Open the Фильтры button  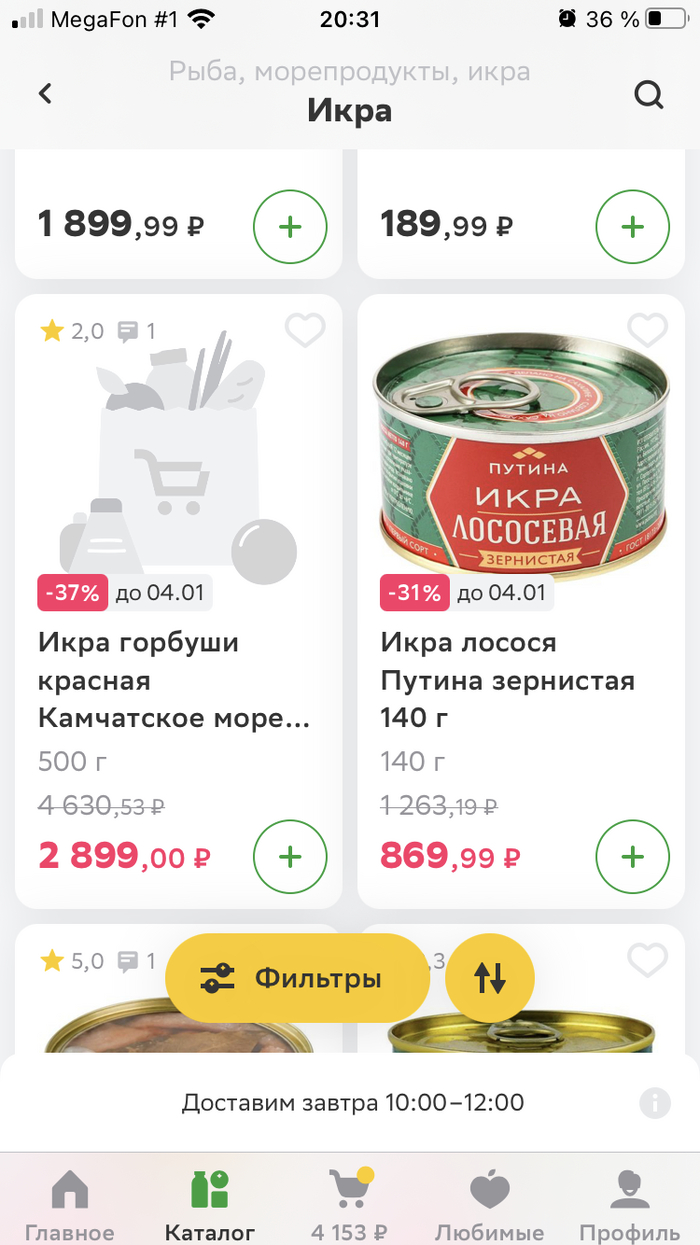pyautogui.click(x=296, y=978)
